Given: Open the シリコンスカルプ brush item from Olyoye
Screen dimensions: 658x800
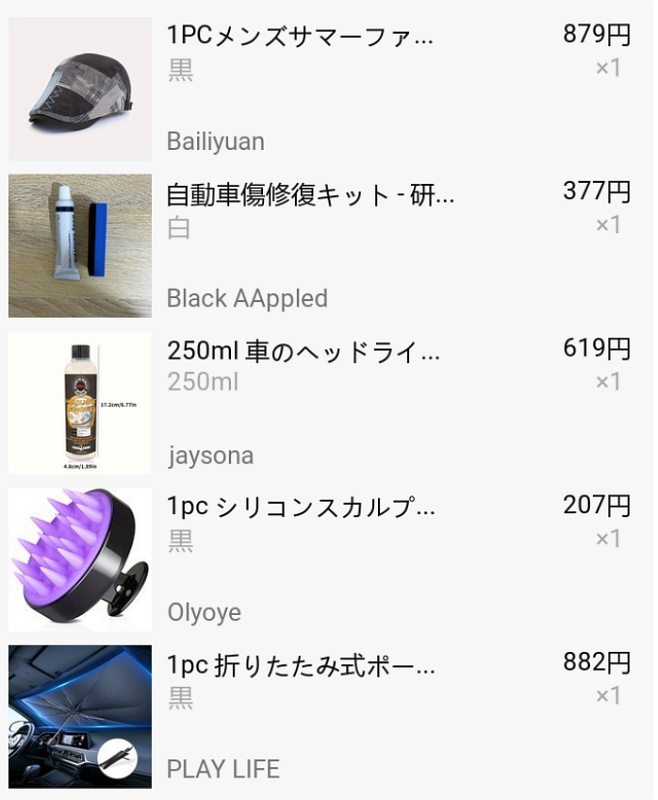Looking at the screenshot, I should [x=300, y=508].
